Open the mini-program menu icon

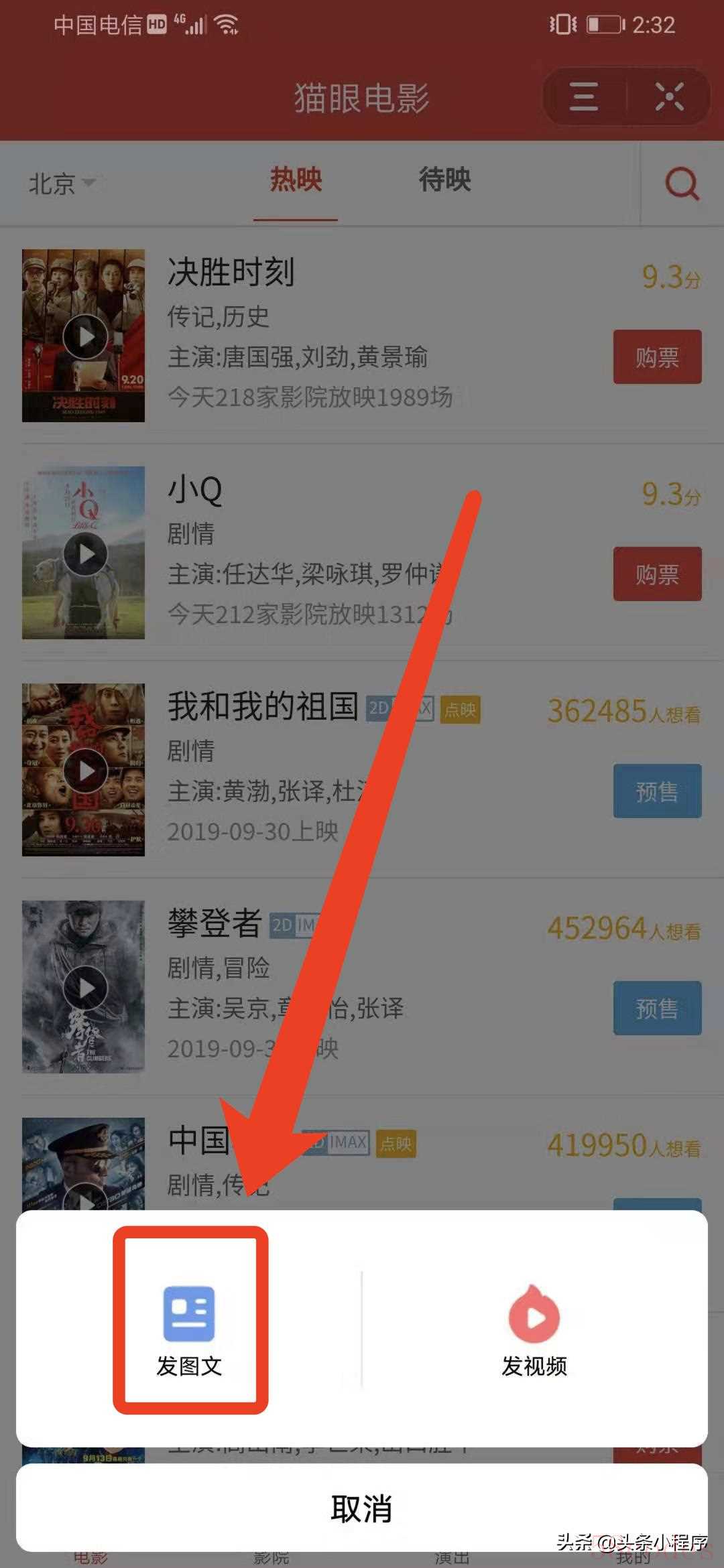coord(584,96)
